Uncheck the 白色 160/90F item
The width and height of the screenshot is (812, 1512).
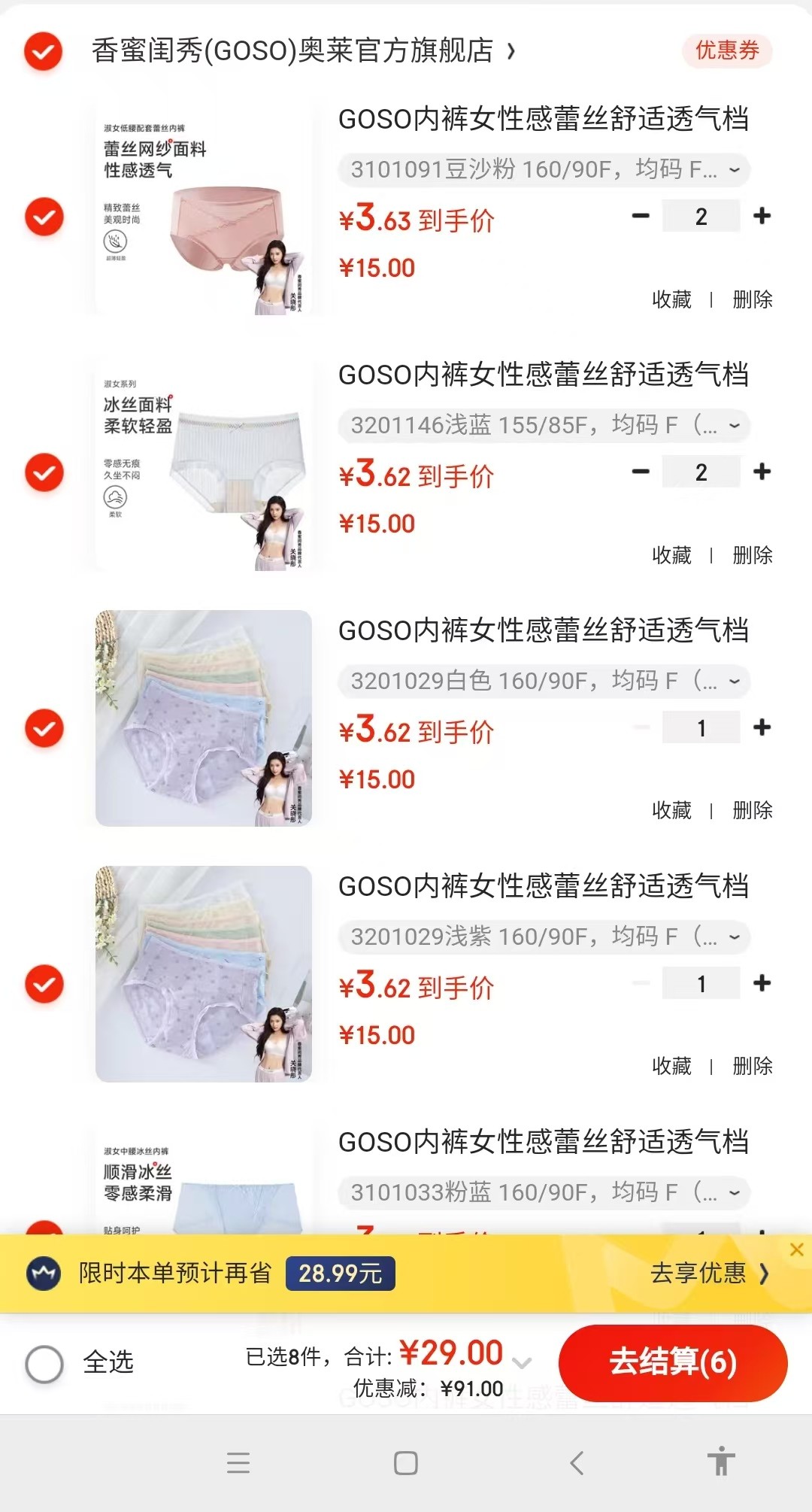[x=44, y=728]
